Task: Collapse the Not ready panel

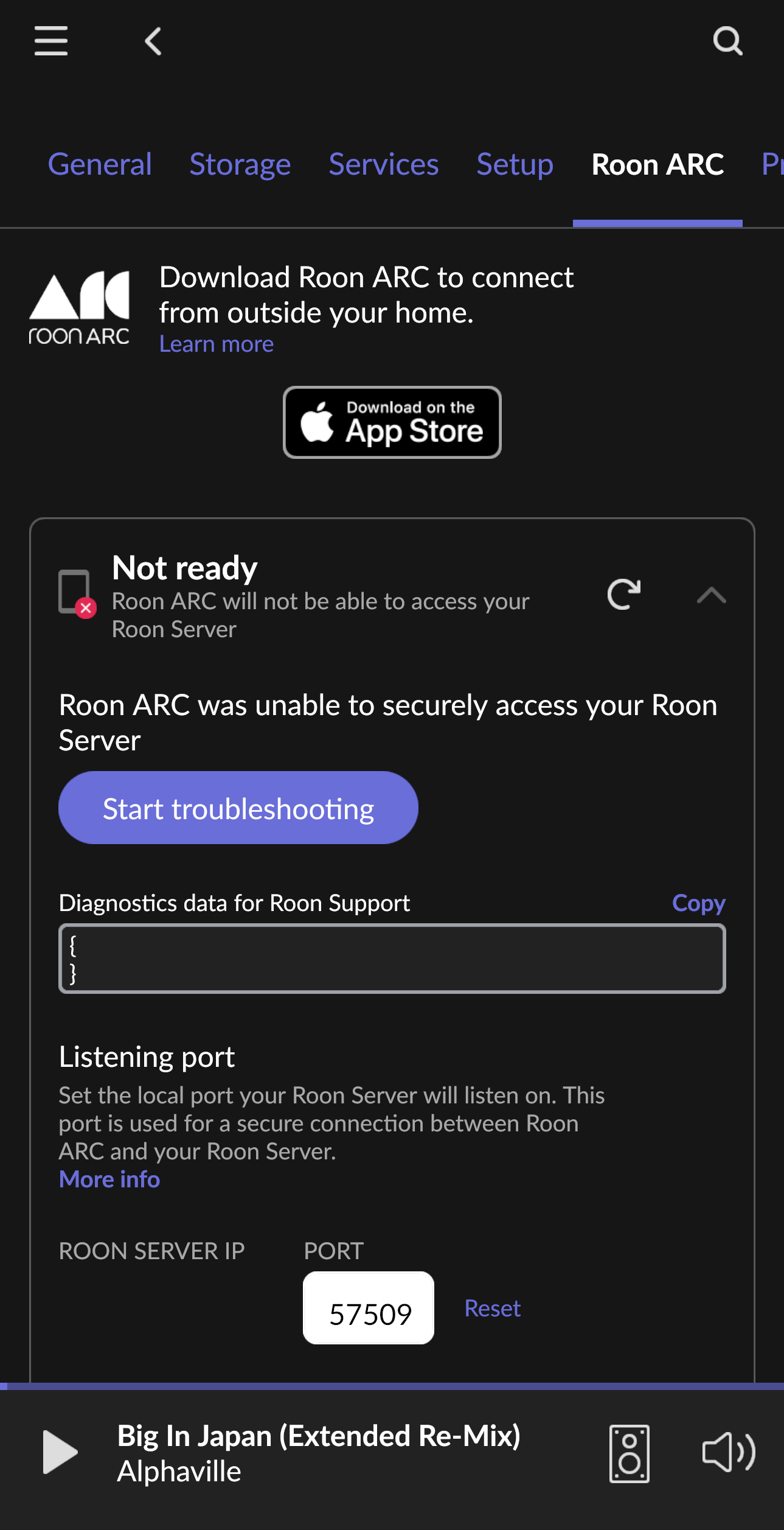Action: [712, 595]
